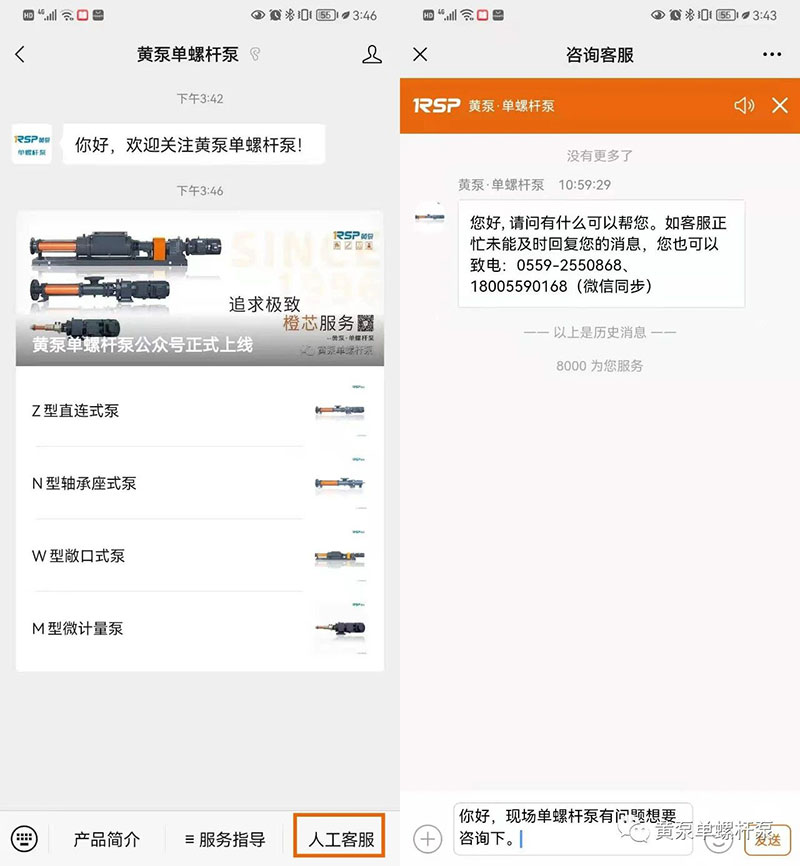This screenshot has height=866, width=800.
Task: Go back from 黄泵单螺杆泵 chat
Action: [21, 55]
